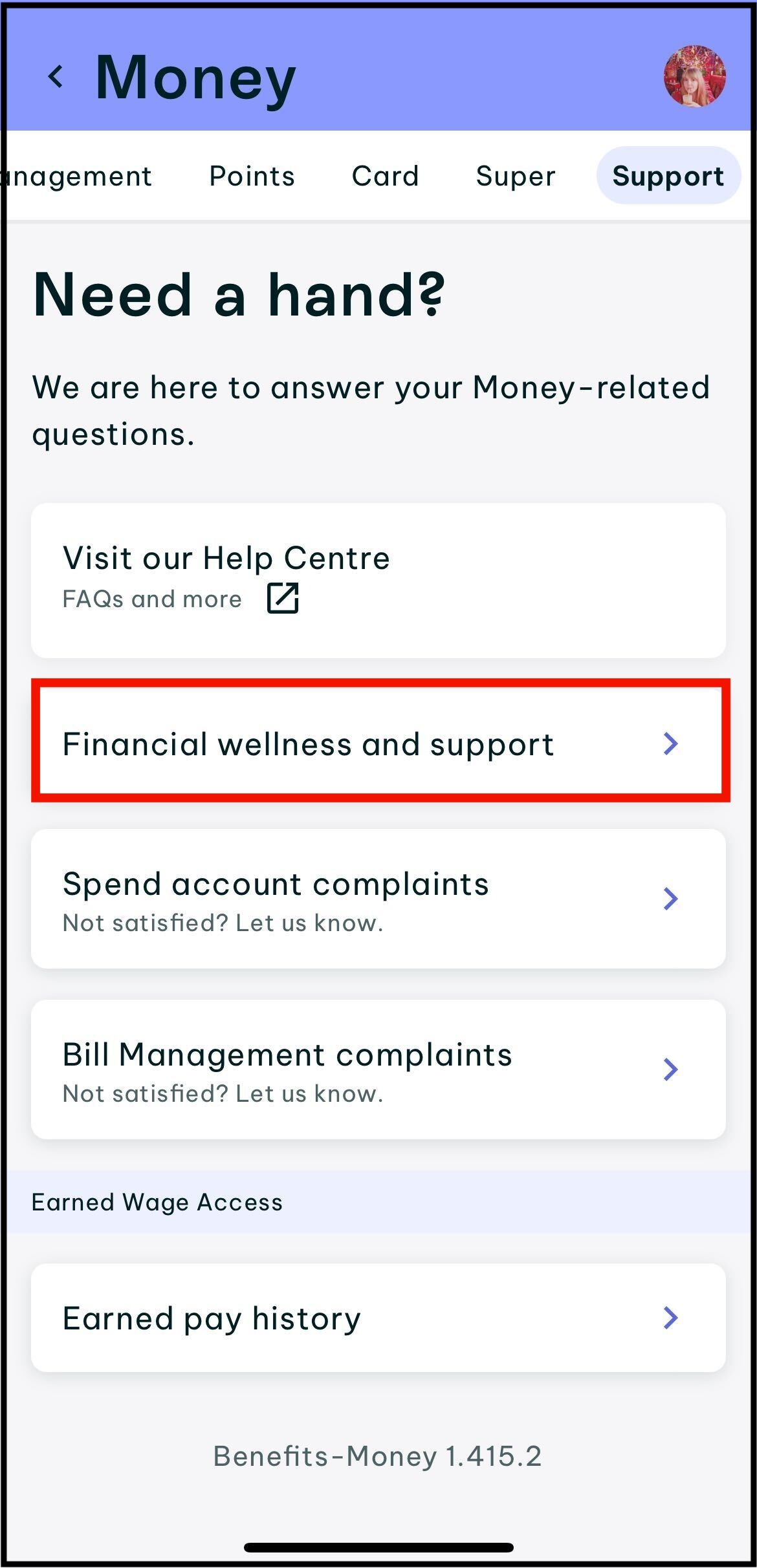Screen dimensions: 757x1568
Task: View Earned pay history
Action: 378,1317
